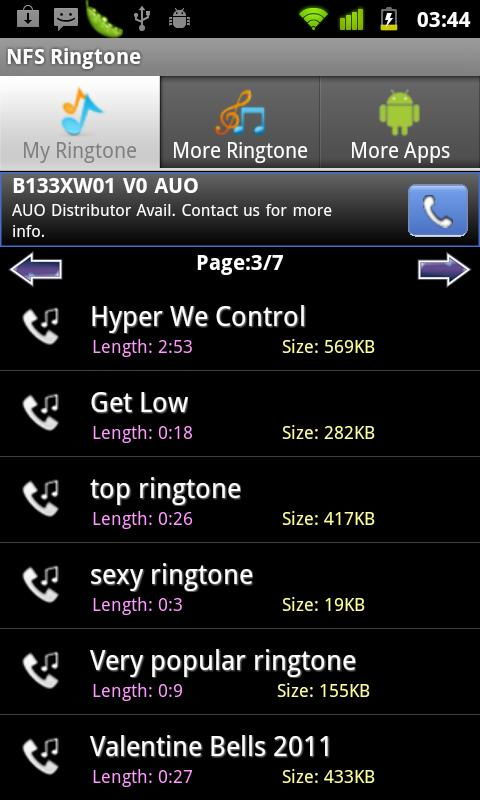
Task: Switch to the More Ringtone tab
Action: (240, 122)
